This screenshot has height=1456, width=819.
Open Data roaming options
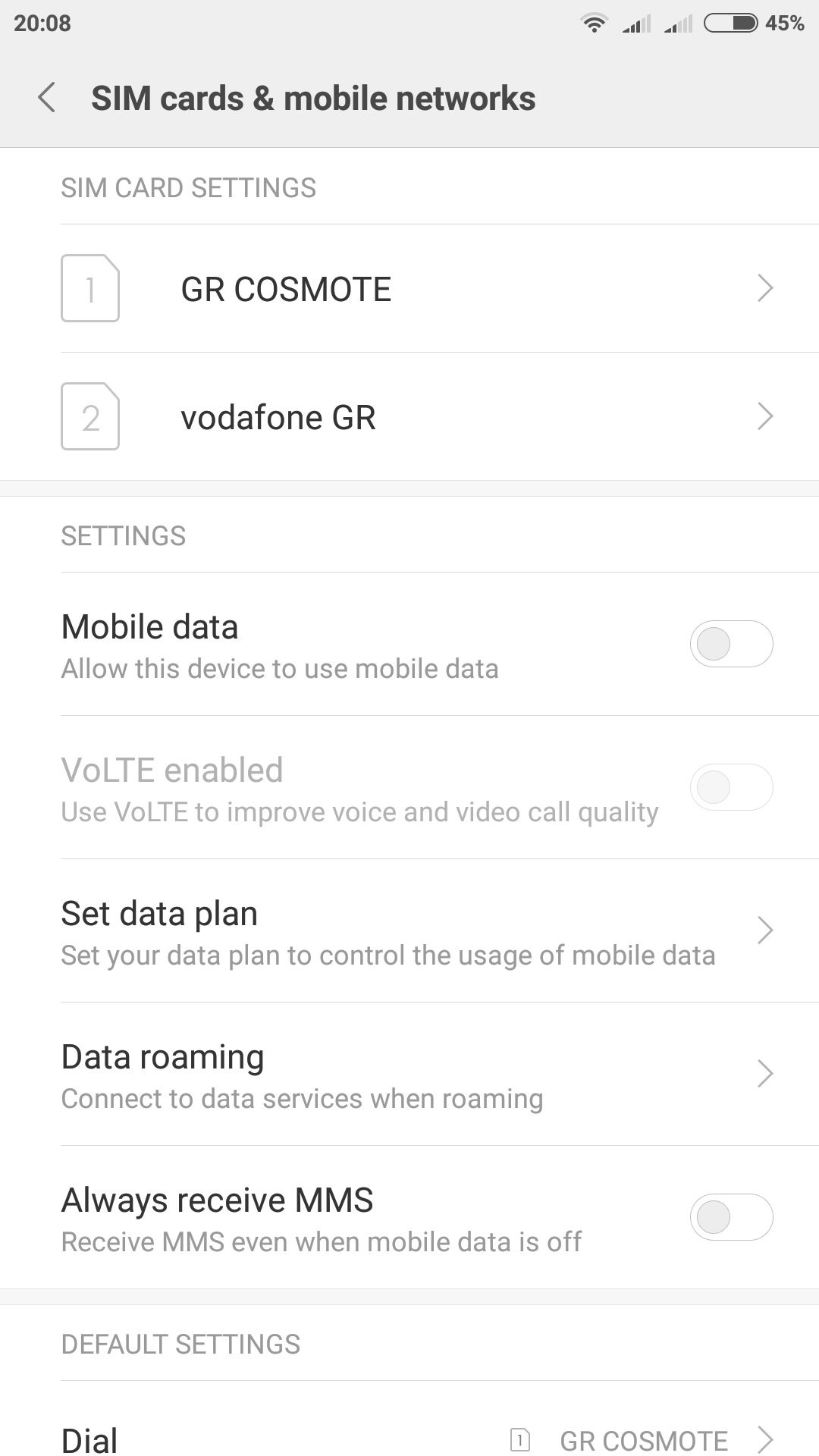click(x=409, y=1075)
